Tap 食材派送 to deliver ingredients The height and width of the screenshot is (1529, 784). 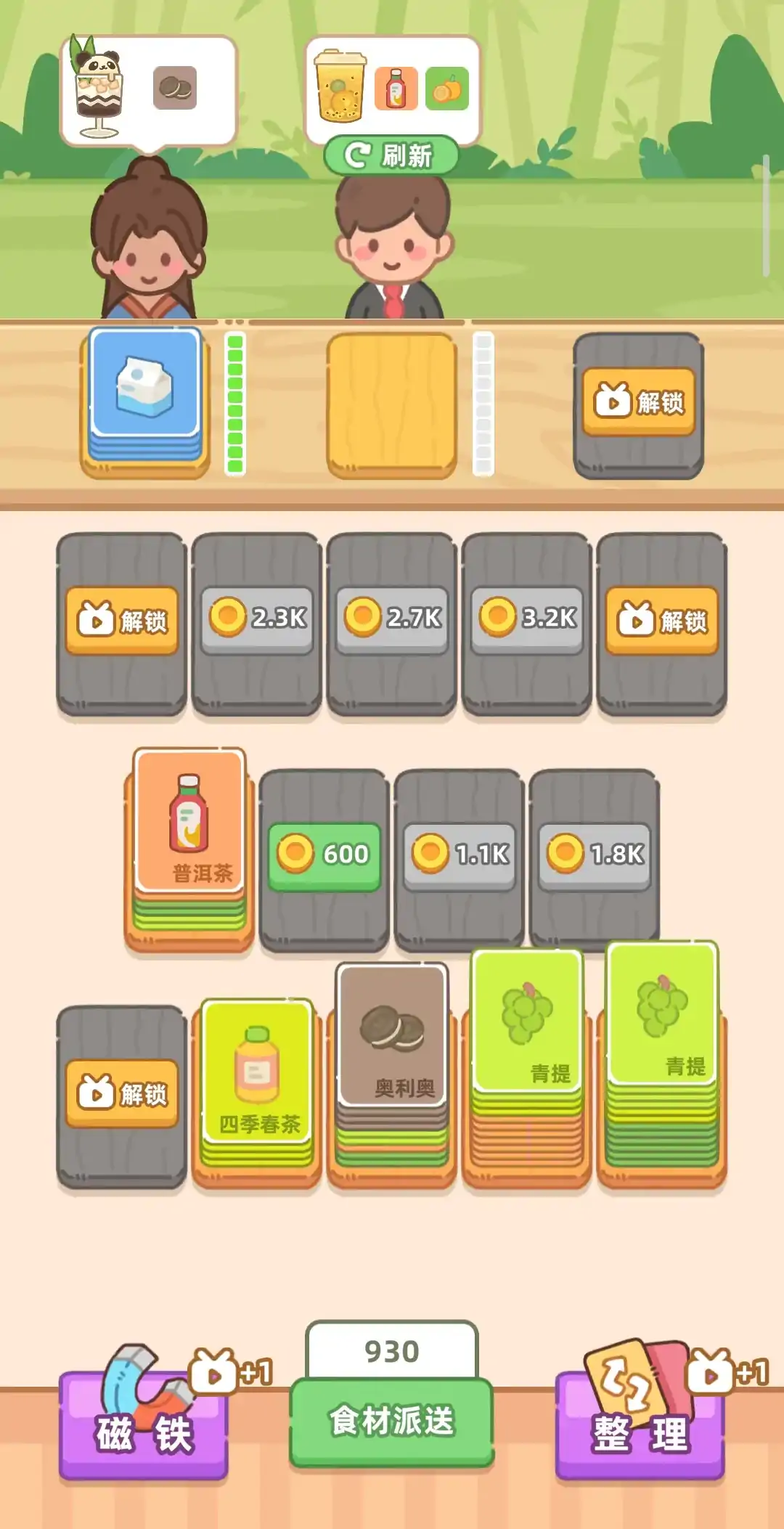tap(392, 1421)
